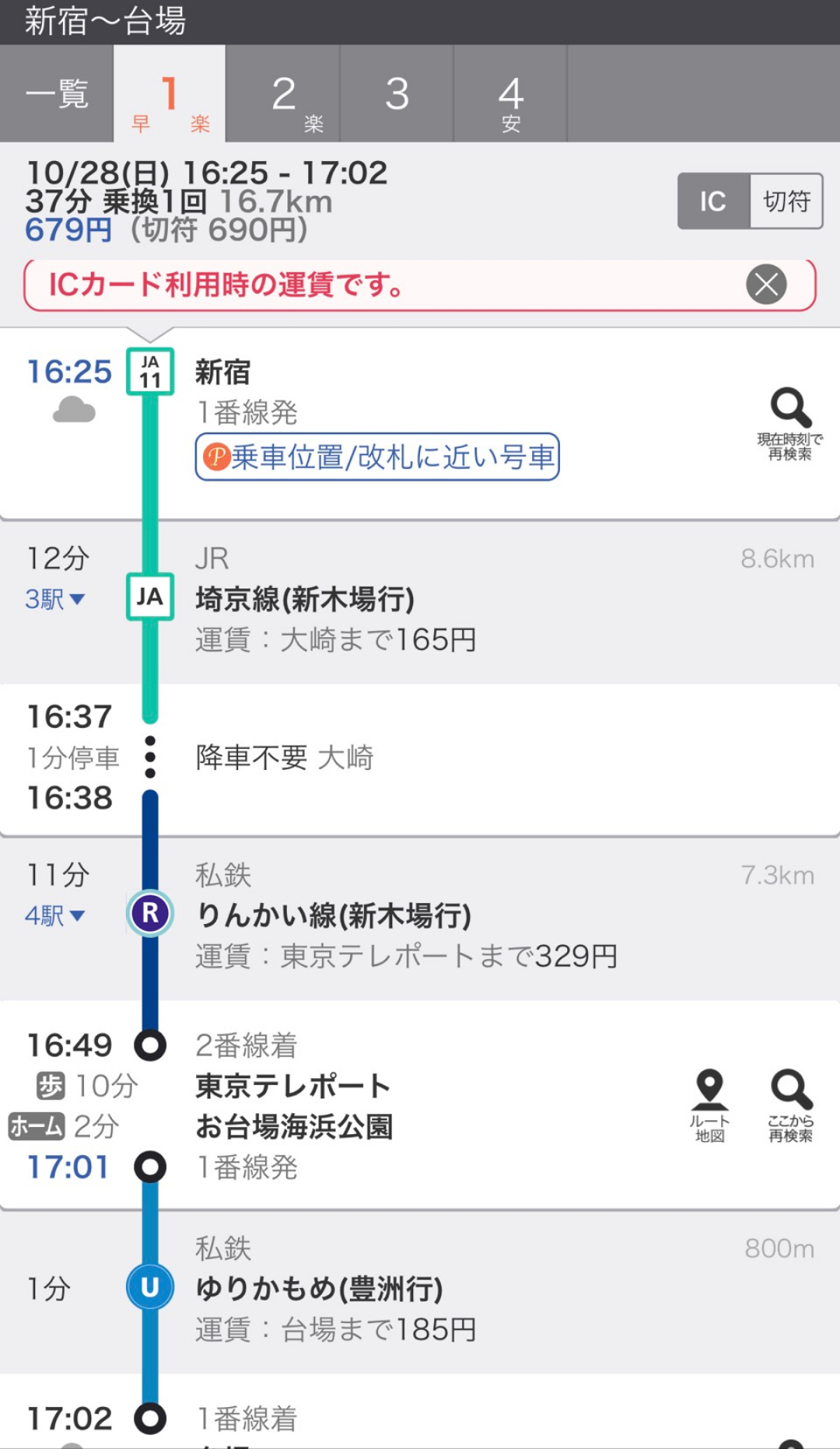Viewport: 840px width, 1449px height.
Task: Open りんかい線(新木場行) line details
Action: pyautogui.click(x=333, y=915)
